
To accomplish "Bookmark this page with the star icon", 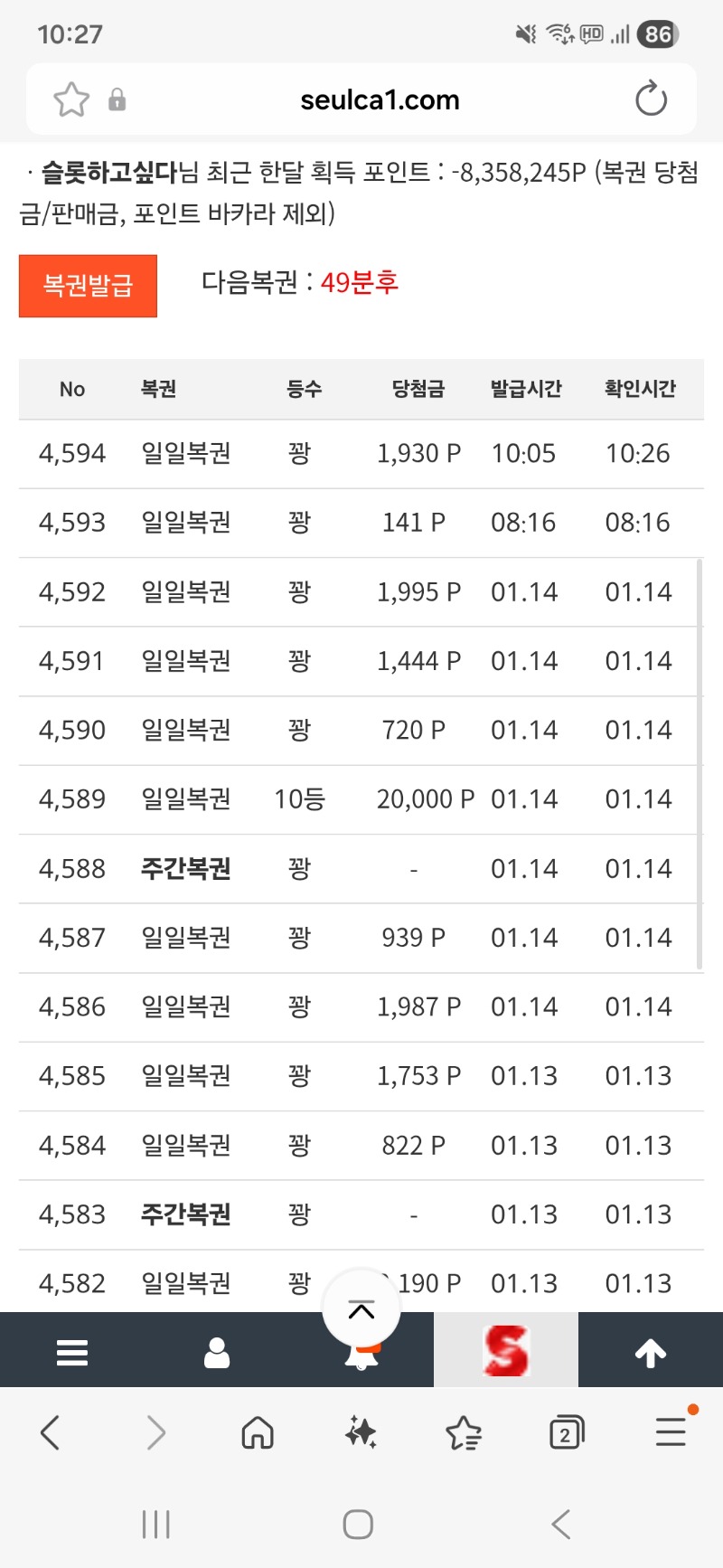I will (x=71, y=99).
